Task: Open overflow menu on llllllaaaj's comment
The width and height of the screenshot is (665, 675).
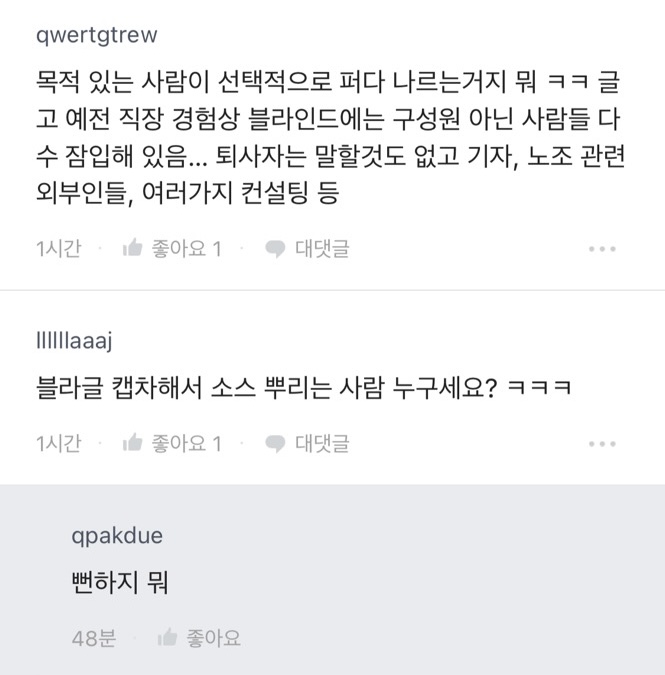Action: click(x=602, y=443)
